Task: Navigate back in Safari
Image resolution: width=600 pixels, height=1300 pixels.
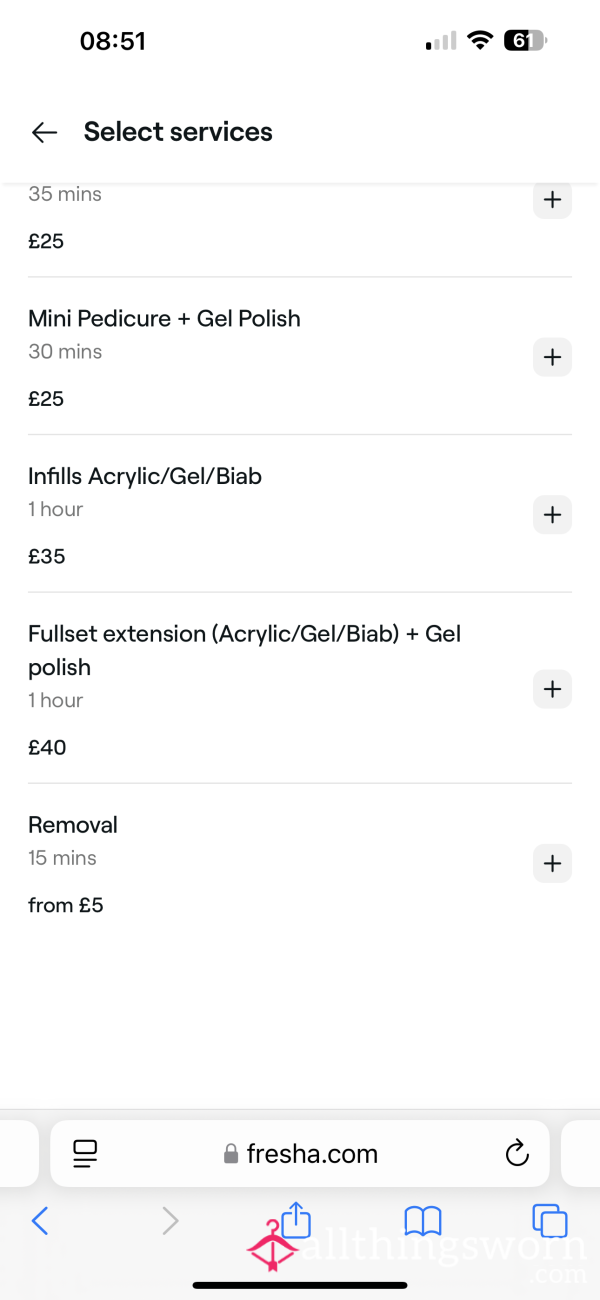Action: coord(40,1220)
